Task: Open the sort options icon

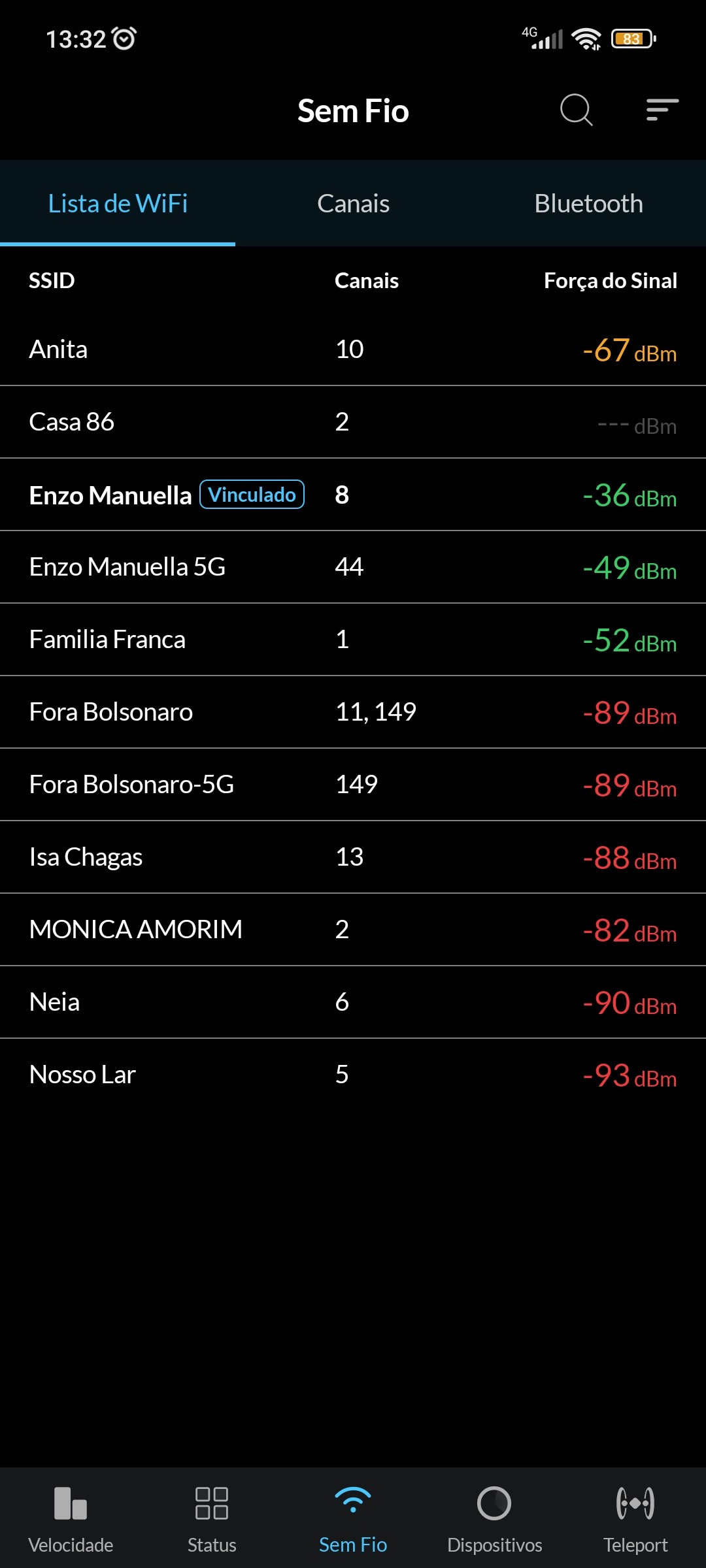Action: [662, 110]
